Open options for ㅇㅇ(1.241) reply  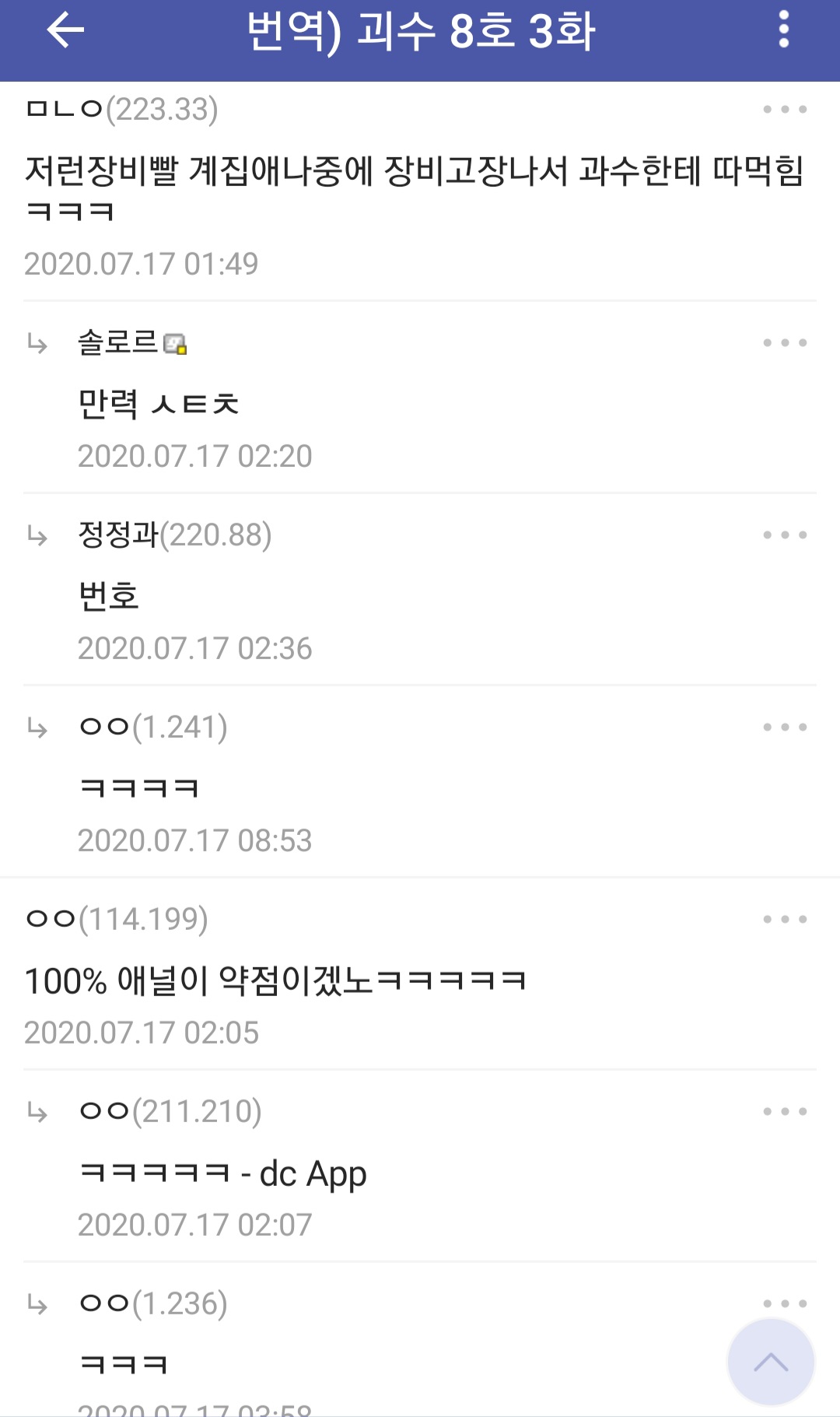[784, 728]
